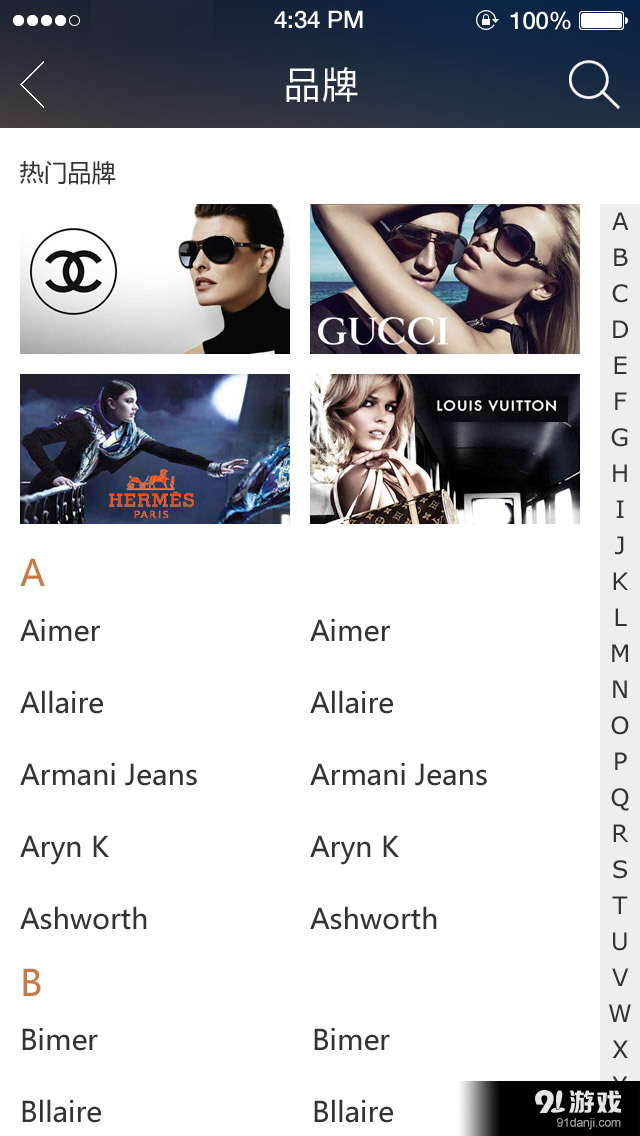Jump to letter C in the index
Viewport: 640px width, 1136px height.
click(x=620, y=294)
